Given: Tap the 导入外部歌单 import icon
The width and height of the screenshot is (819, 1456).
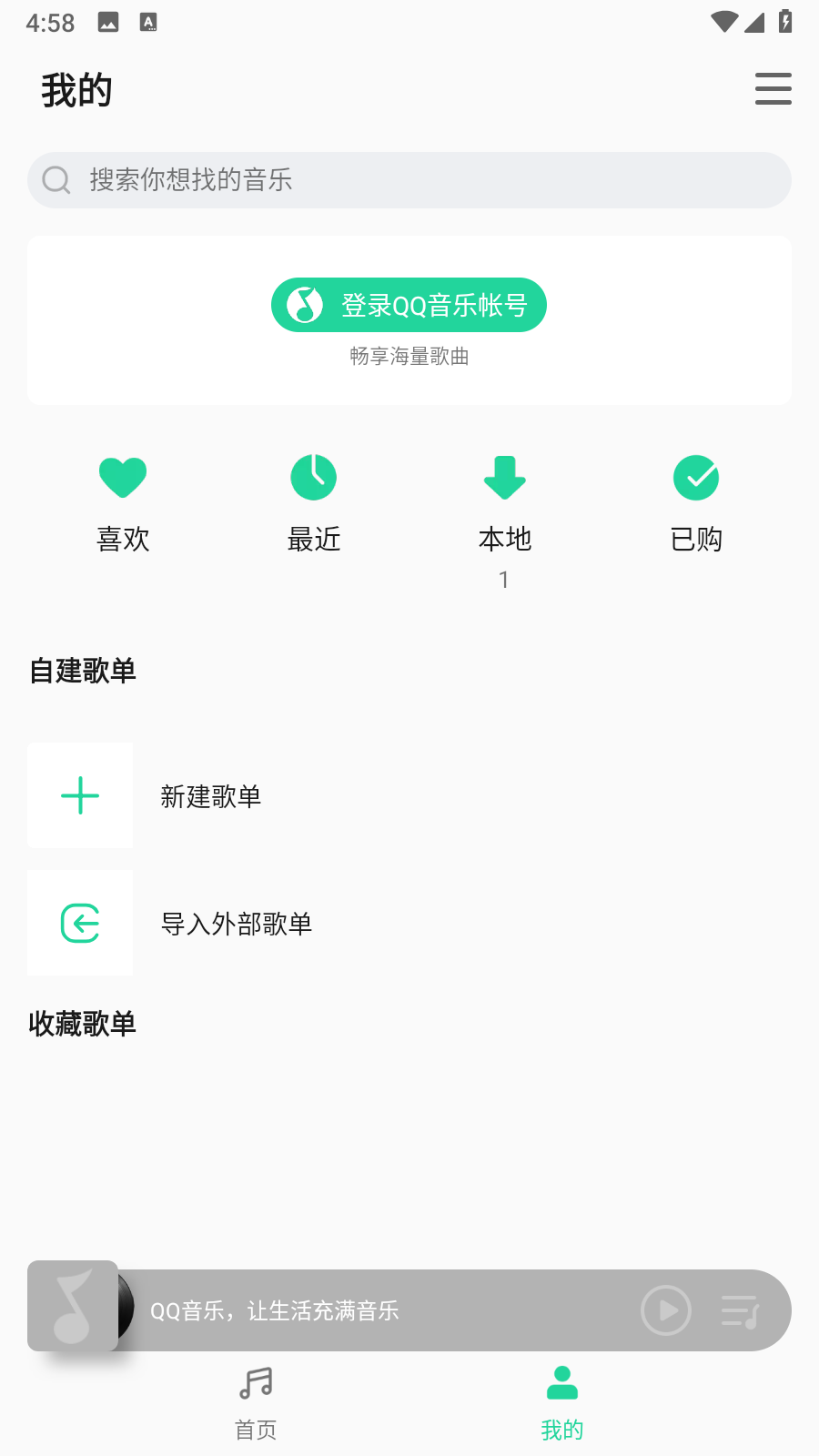Looking at the screenshot, I should (80, 923).
